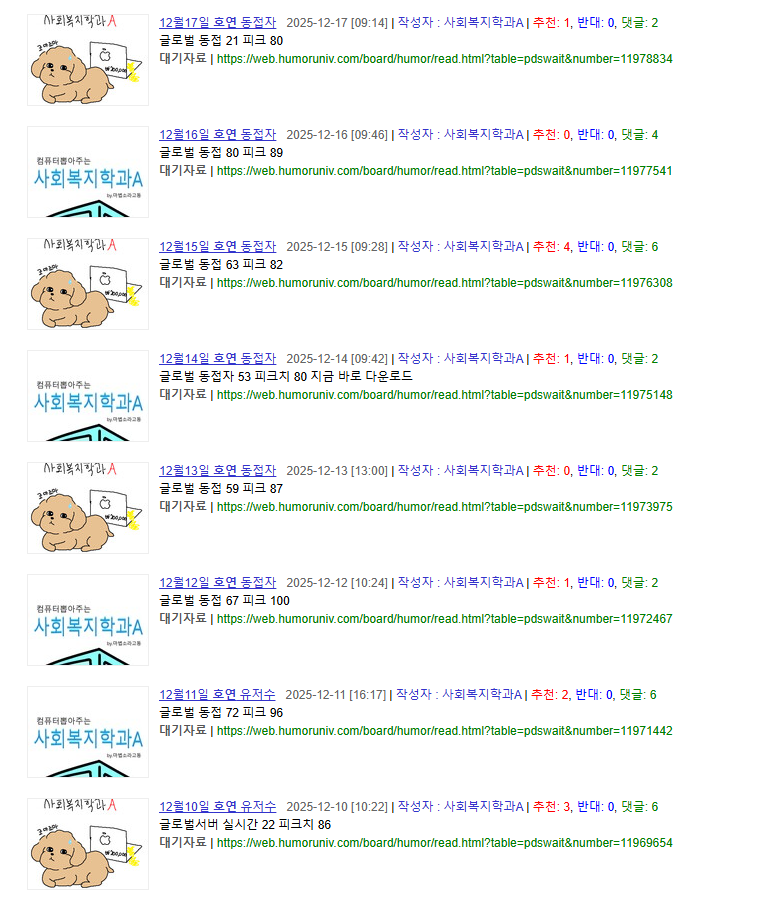Screen dimensions: 784x905
Task: Tap the thumbnail of the 12월13일 post
Action: point(88,508)
